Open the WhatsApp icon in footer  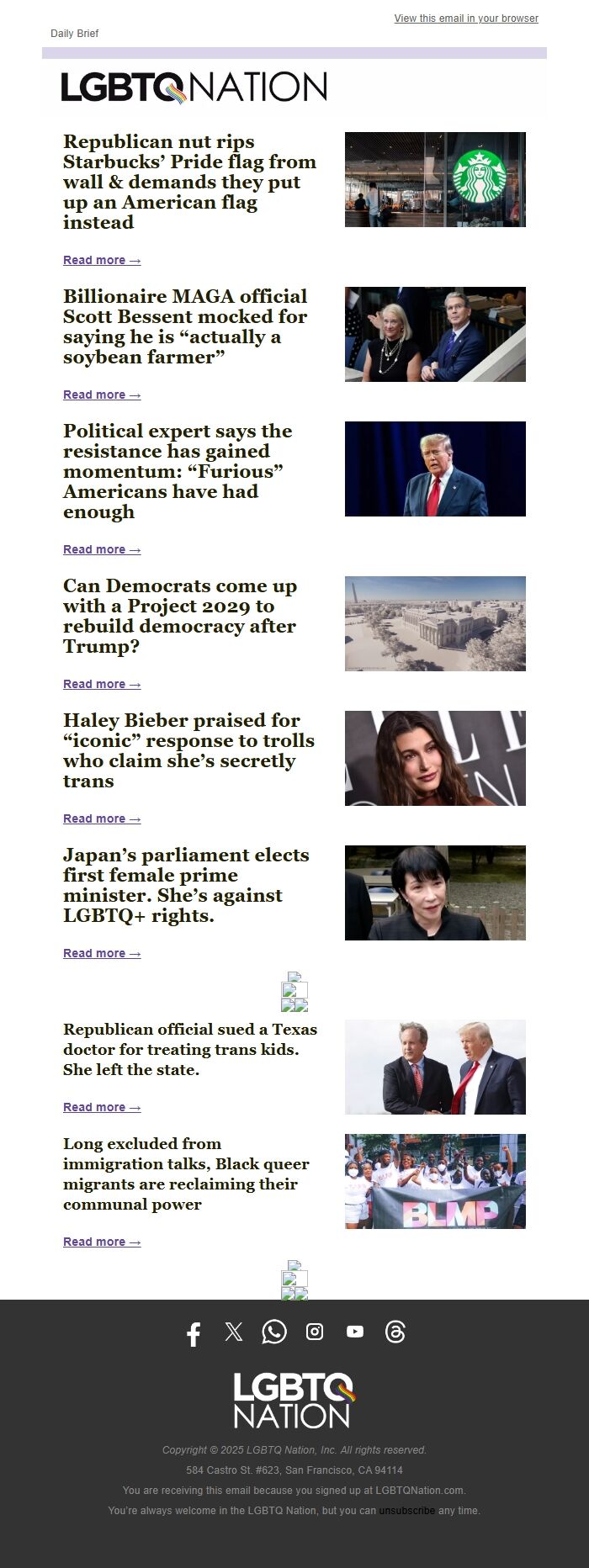coord(274,1332)
